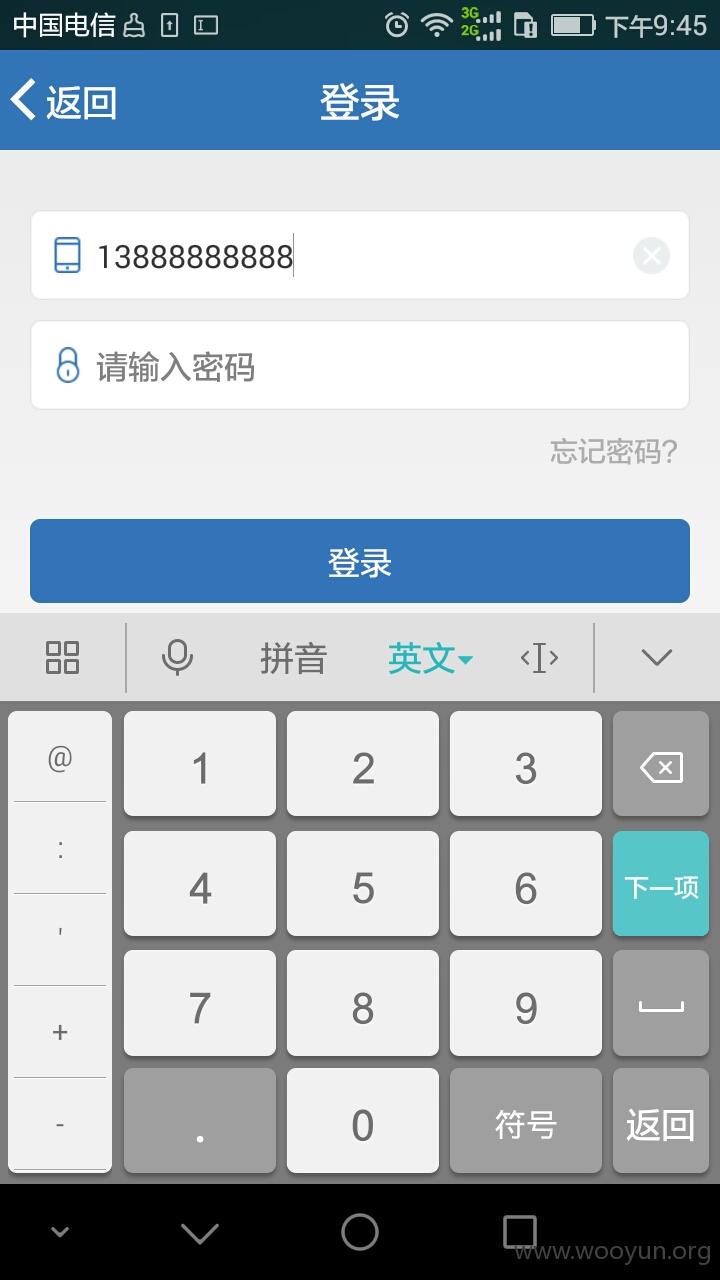Tap the keyboard's 返回 key
720x1280 pixels.
pos(661,1121)
